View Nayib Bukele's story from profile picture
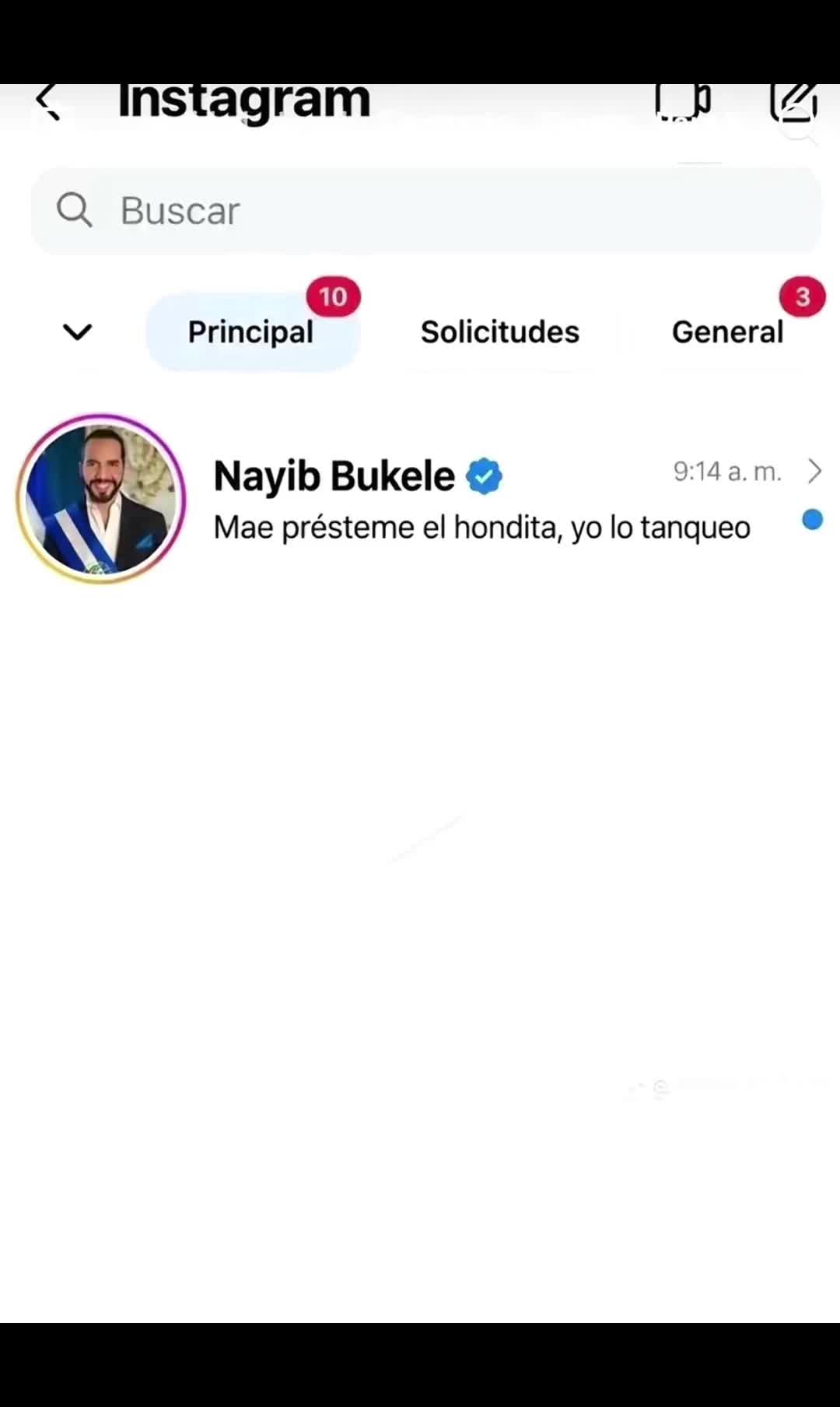This screenshot has height=1407, width=840. [x=101, y=499]
